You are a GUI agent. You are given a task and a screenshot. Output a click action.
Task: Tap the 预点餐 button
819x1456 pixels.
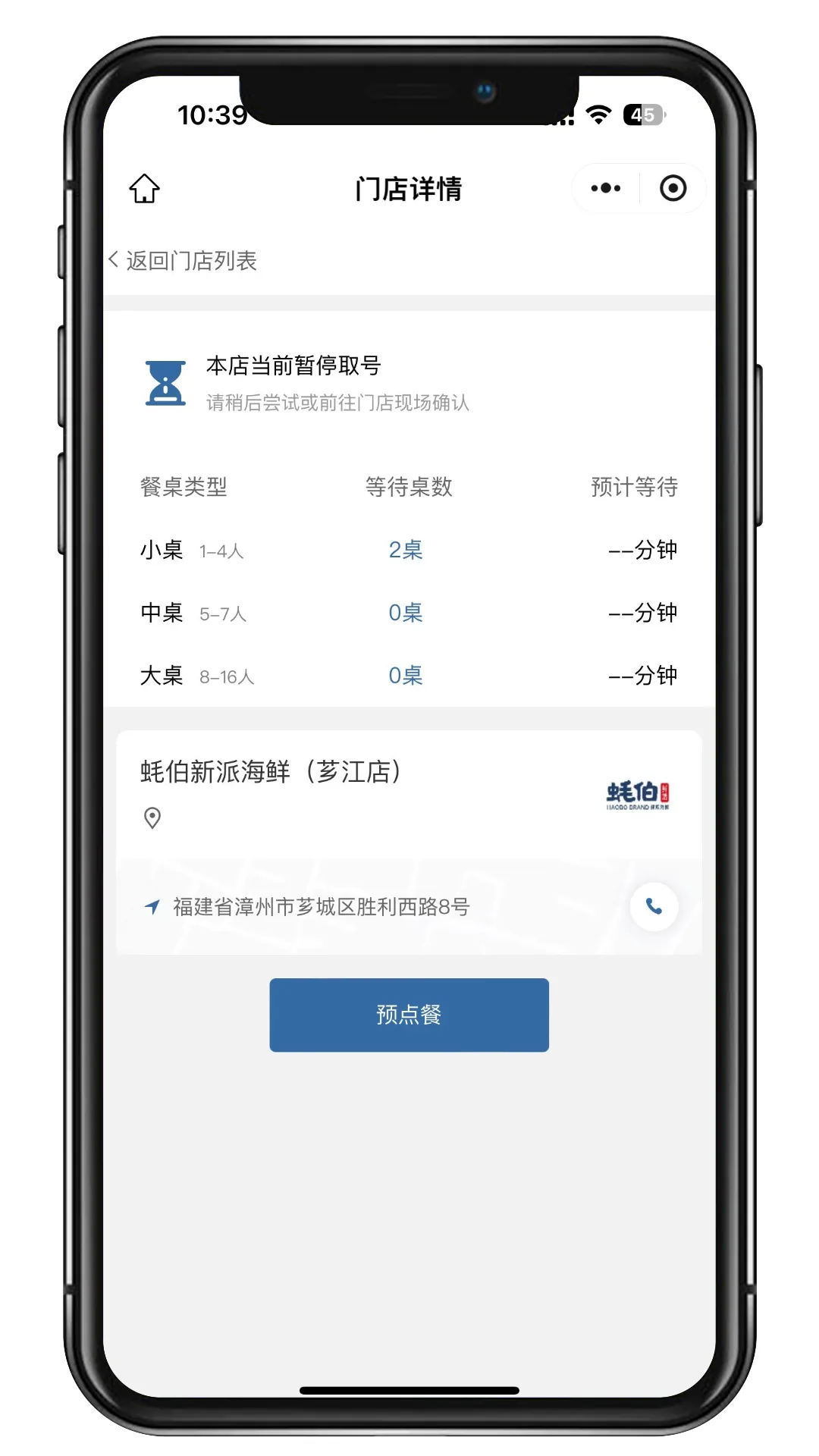(x=409, y=1015)
